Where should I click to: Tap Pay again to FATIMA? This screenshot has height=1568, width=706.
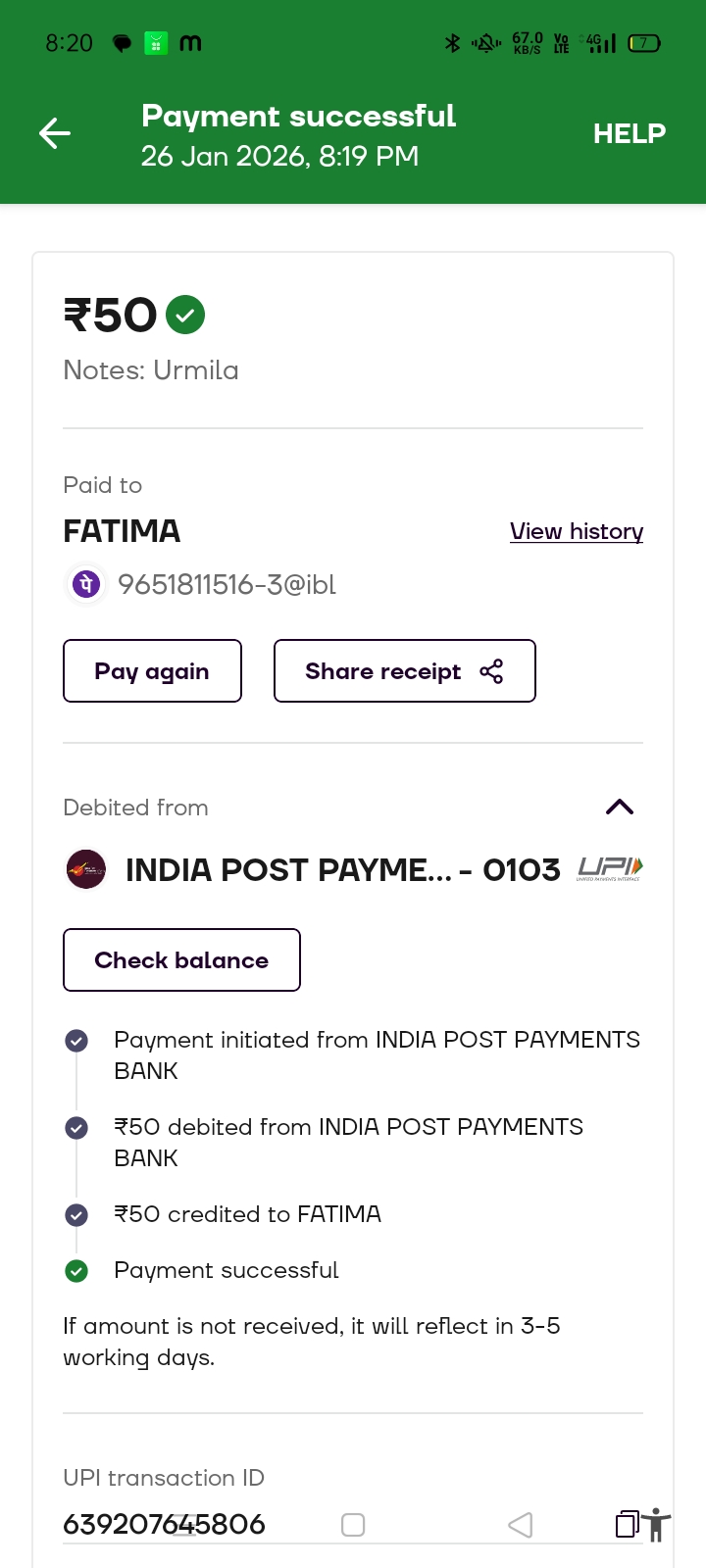click(x=152, y=671)
